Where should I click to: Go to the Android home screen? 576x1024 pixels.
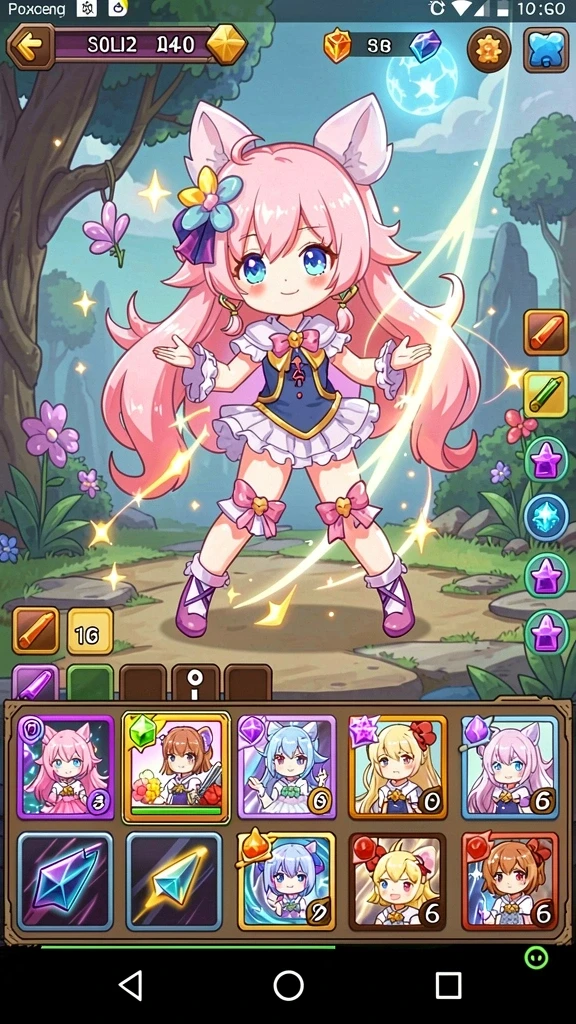click(288, 985)
